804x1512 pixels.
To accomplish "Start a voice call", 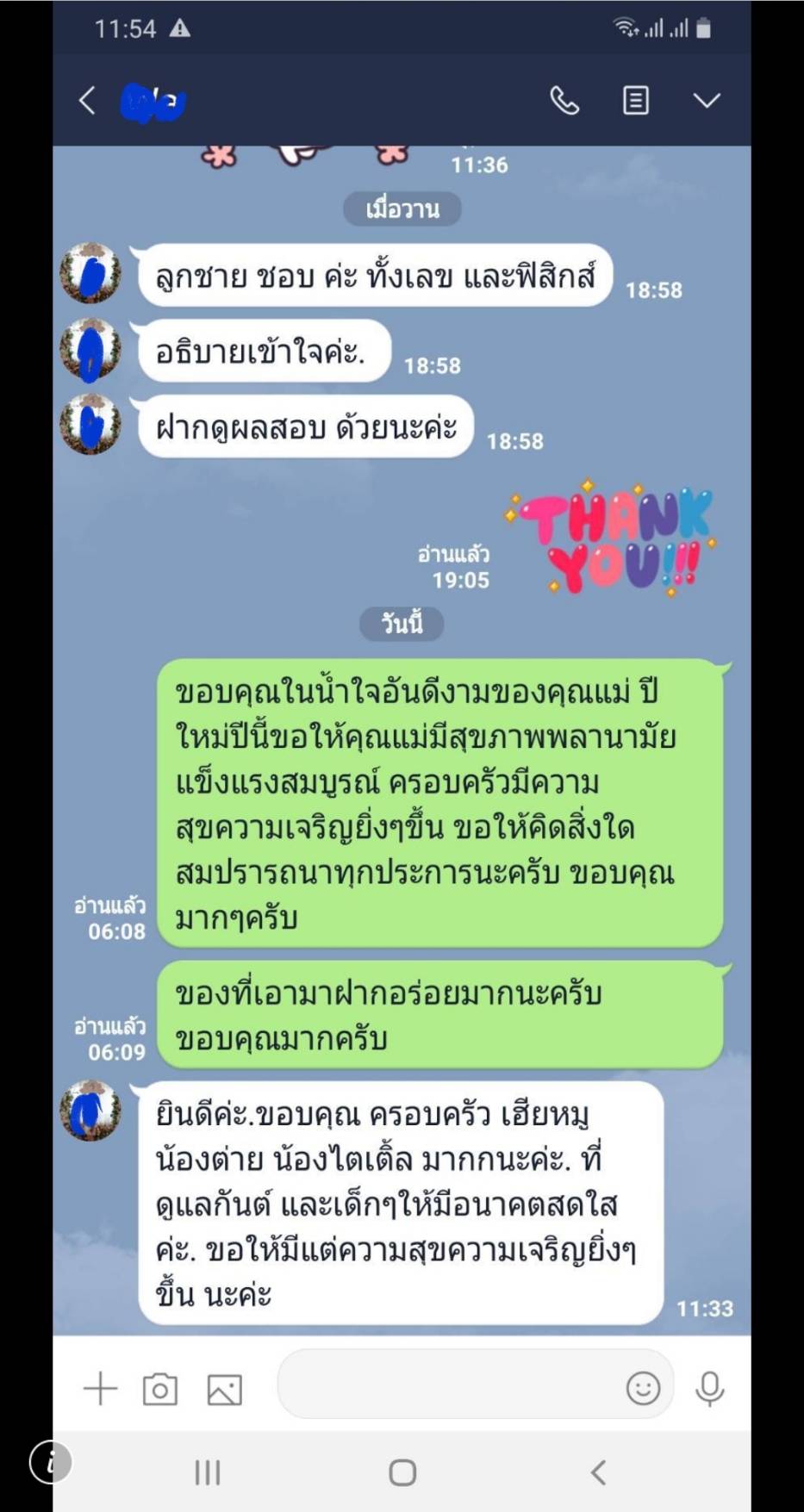I will point(564,101).
